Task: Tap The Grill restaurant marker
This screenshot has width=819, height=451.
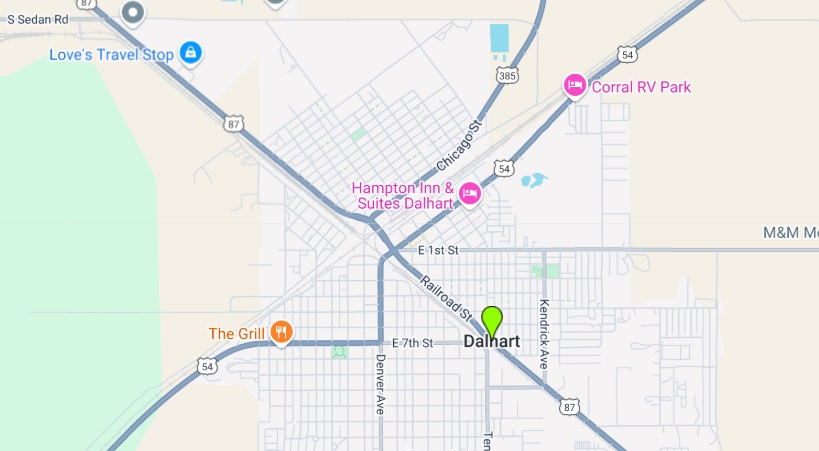Action: [x=282, y=332]
